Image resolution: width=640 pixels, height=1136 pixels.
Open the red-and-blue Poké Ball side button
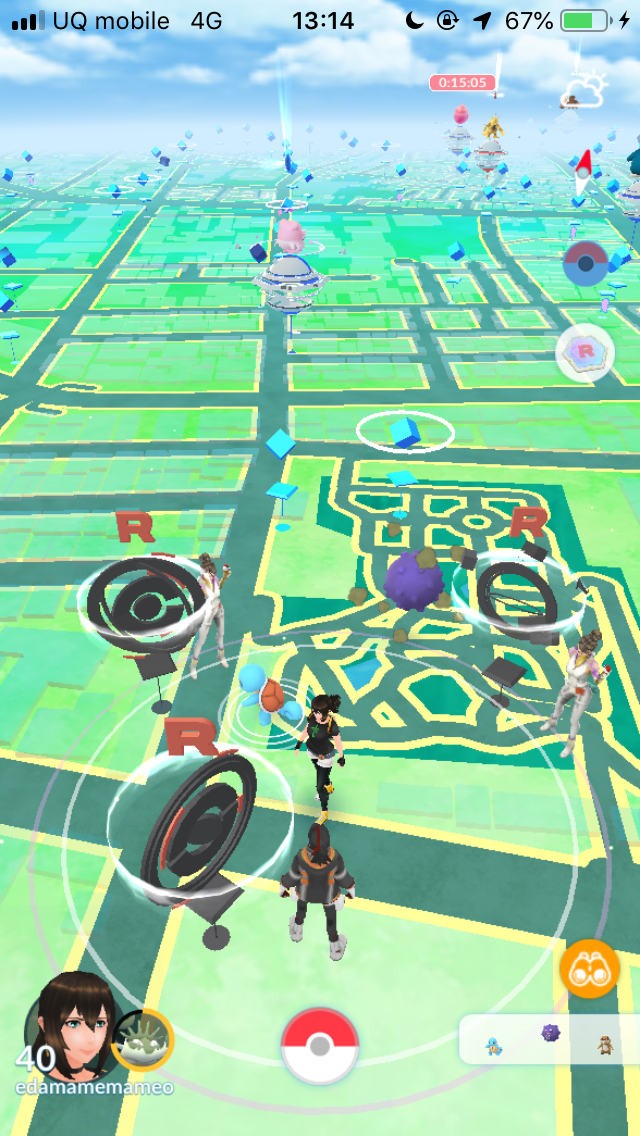coord(586,263)
